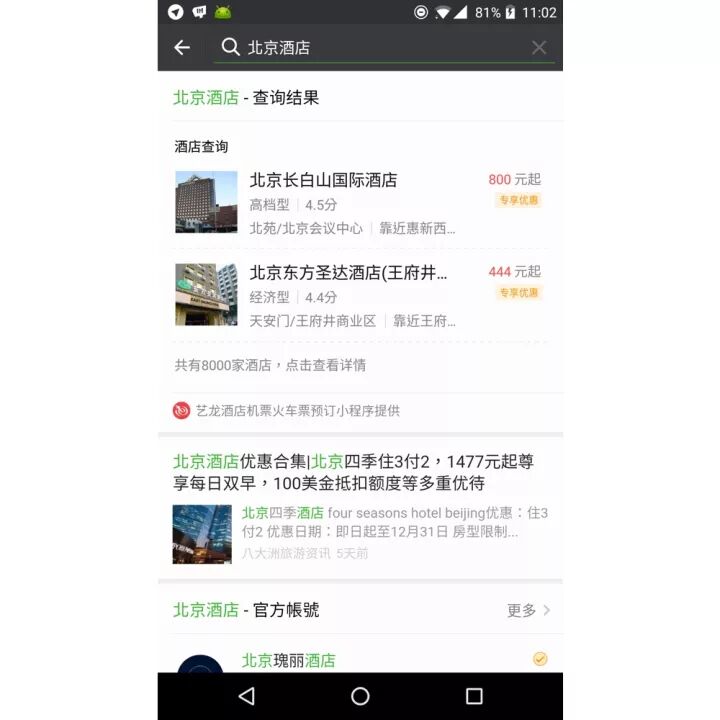The image size is (720, 720).
Task: Tap the system home button
Action: 360,696
